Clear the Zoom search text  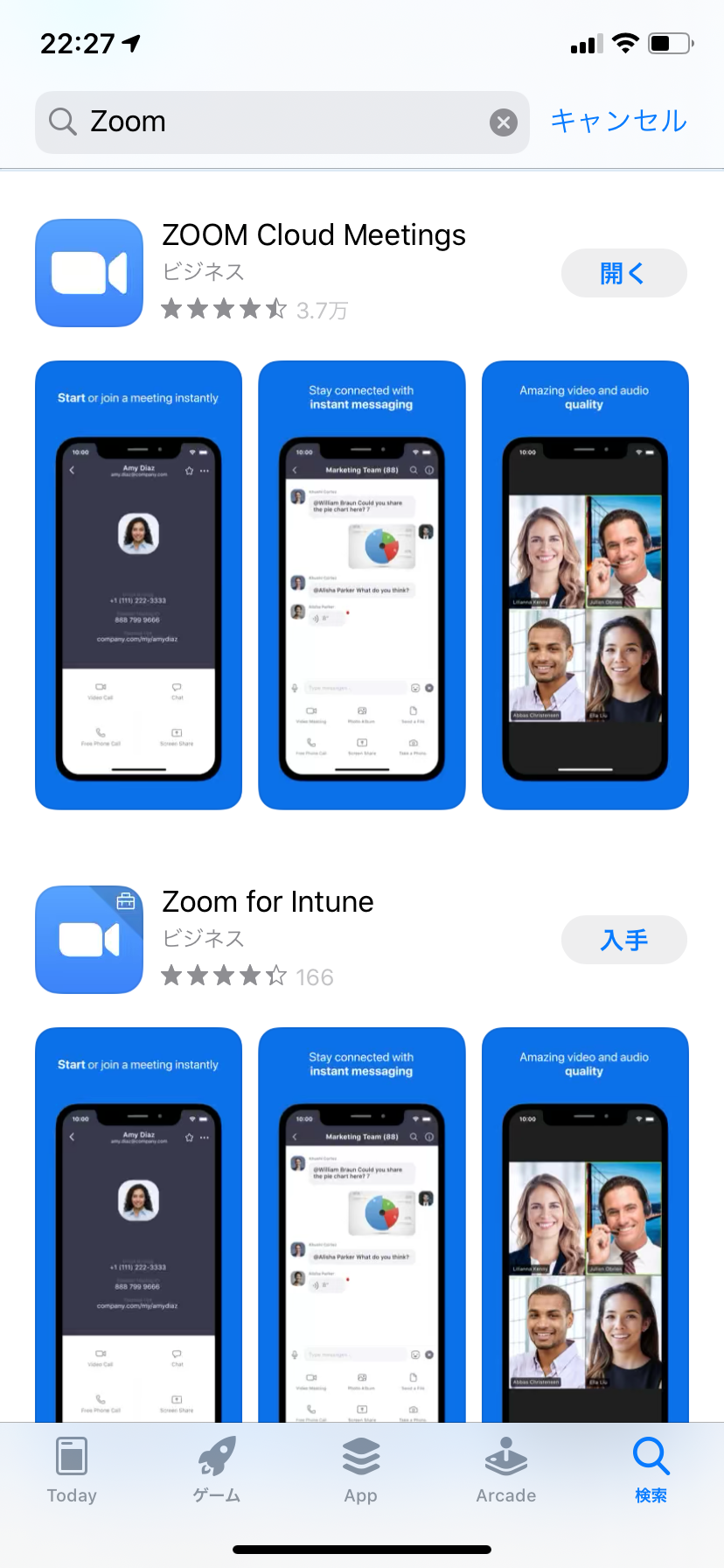[503, 122]
